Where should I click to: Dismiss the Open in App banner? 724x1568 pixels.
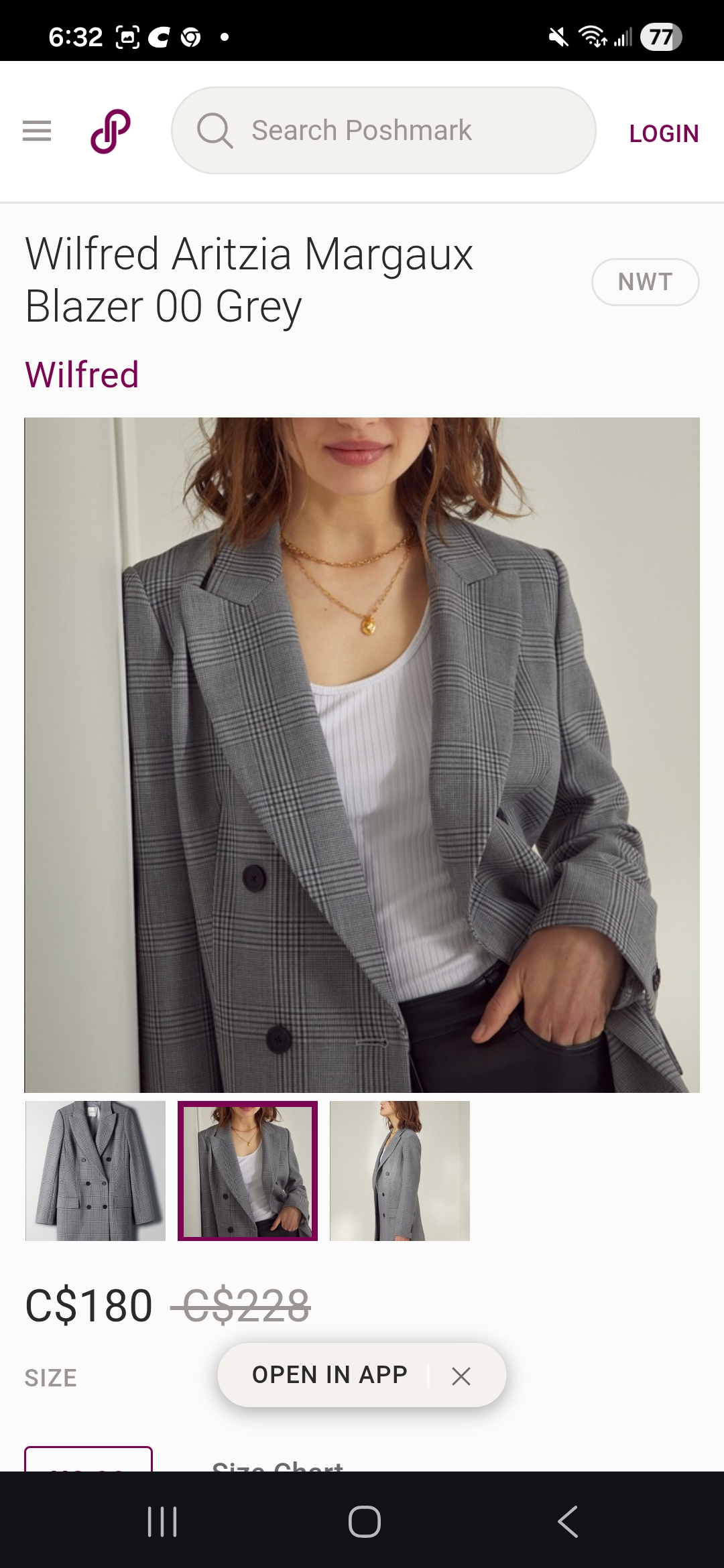pyautogui.click(x=461, y=1376)
